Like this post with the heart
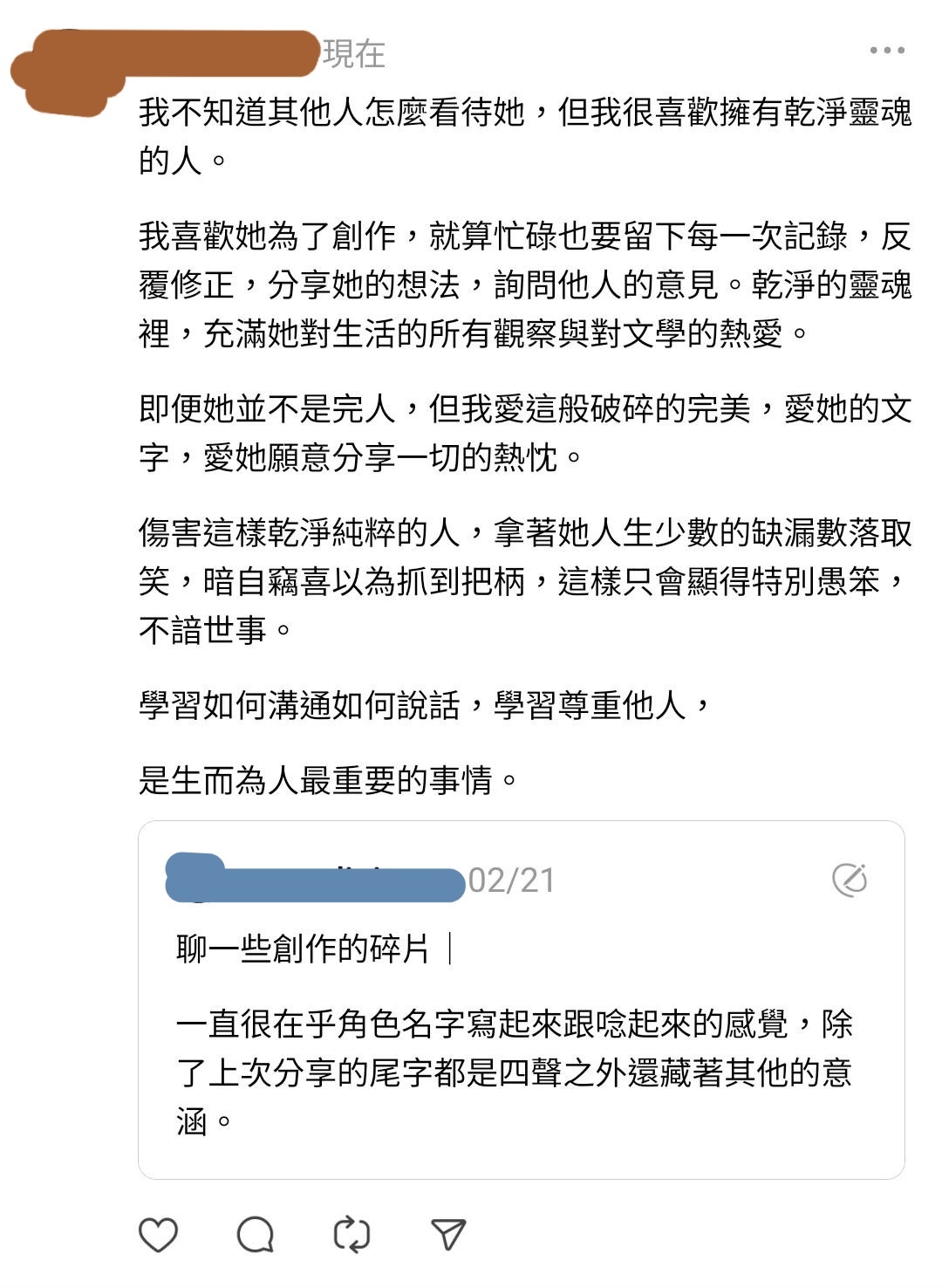The width and height of the screenshot is (942, 1288). (159, 1235)
